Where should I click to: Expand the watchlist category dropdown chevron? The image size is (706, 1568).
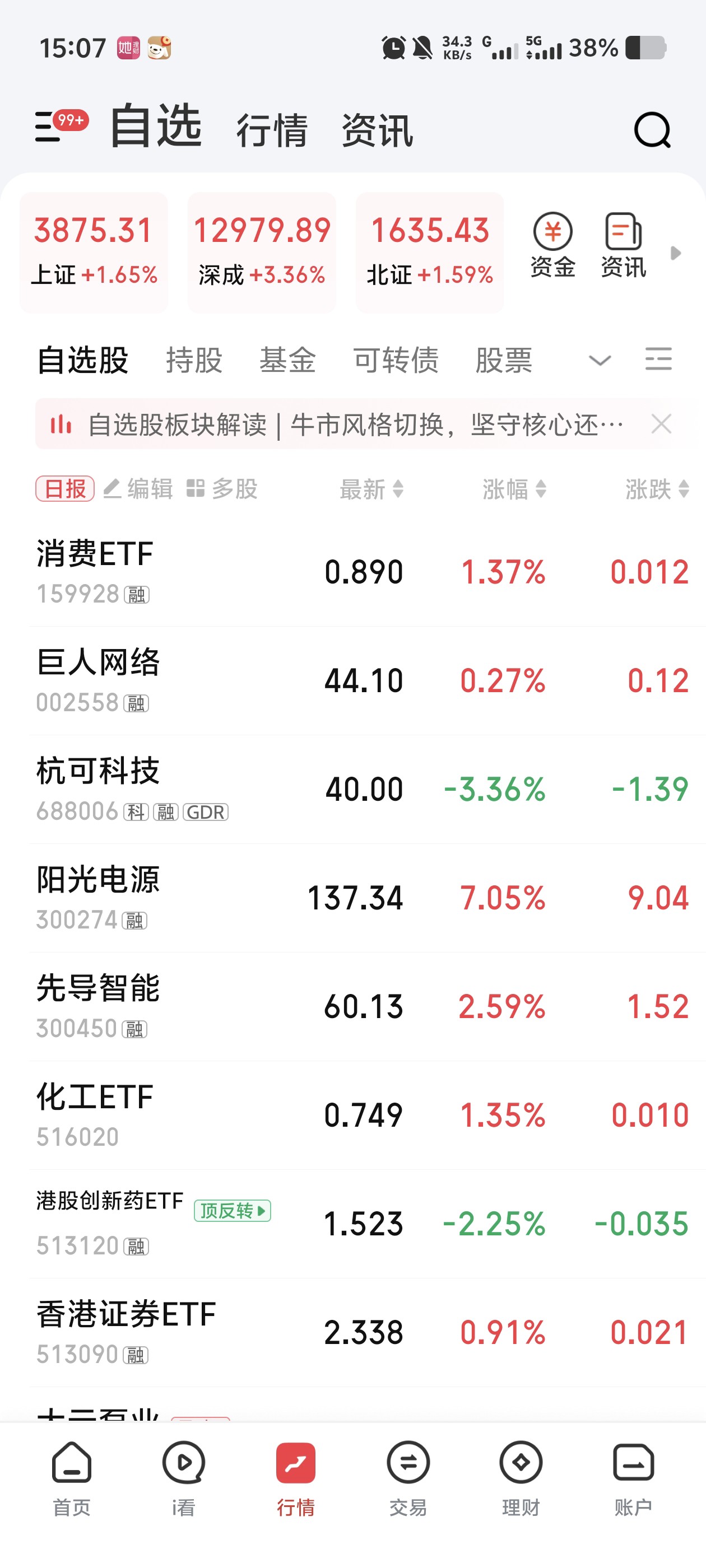tap(600, 360)
